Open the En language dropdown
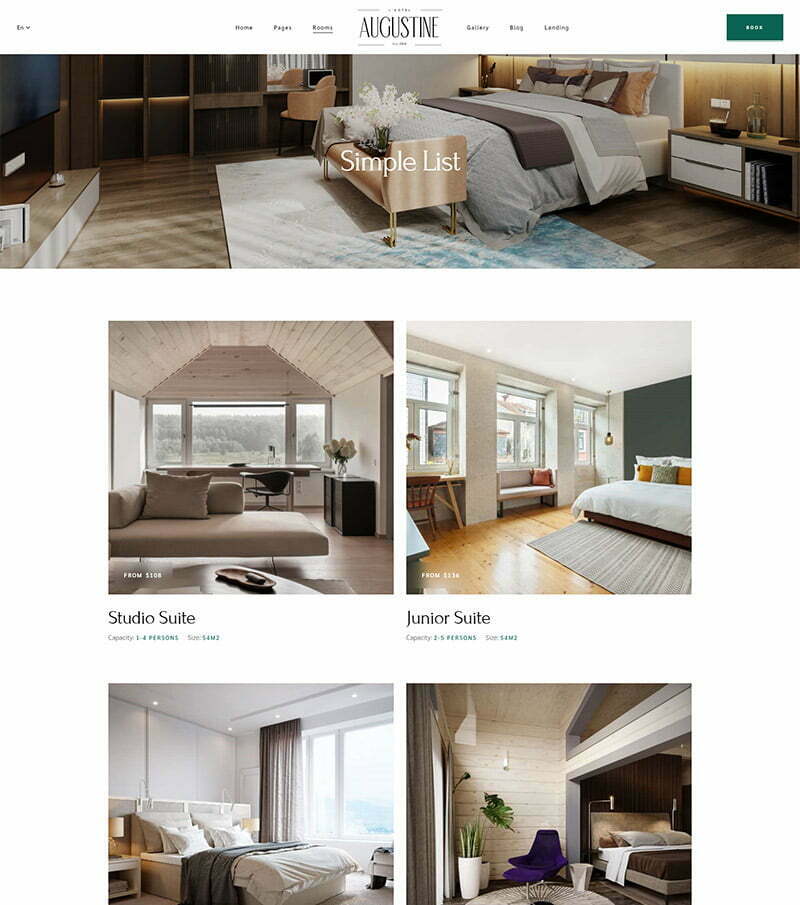Viewport: 800px width, 905px height. coord(23,27)
